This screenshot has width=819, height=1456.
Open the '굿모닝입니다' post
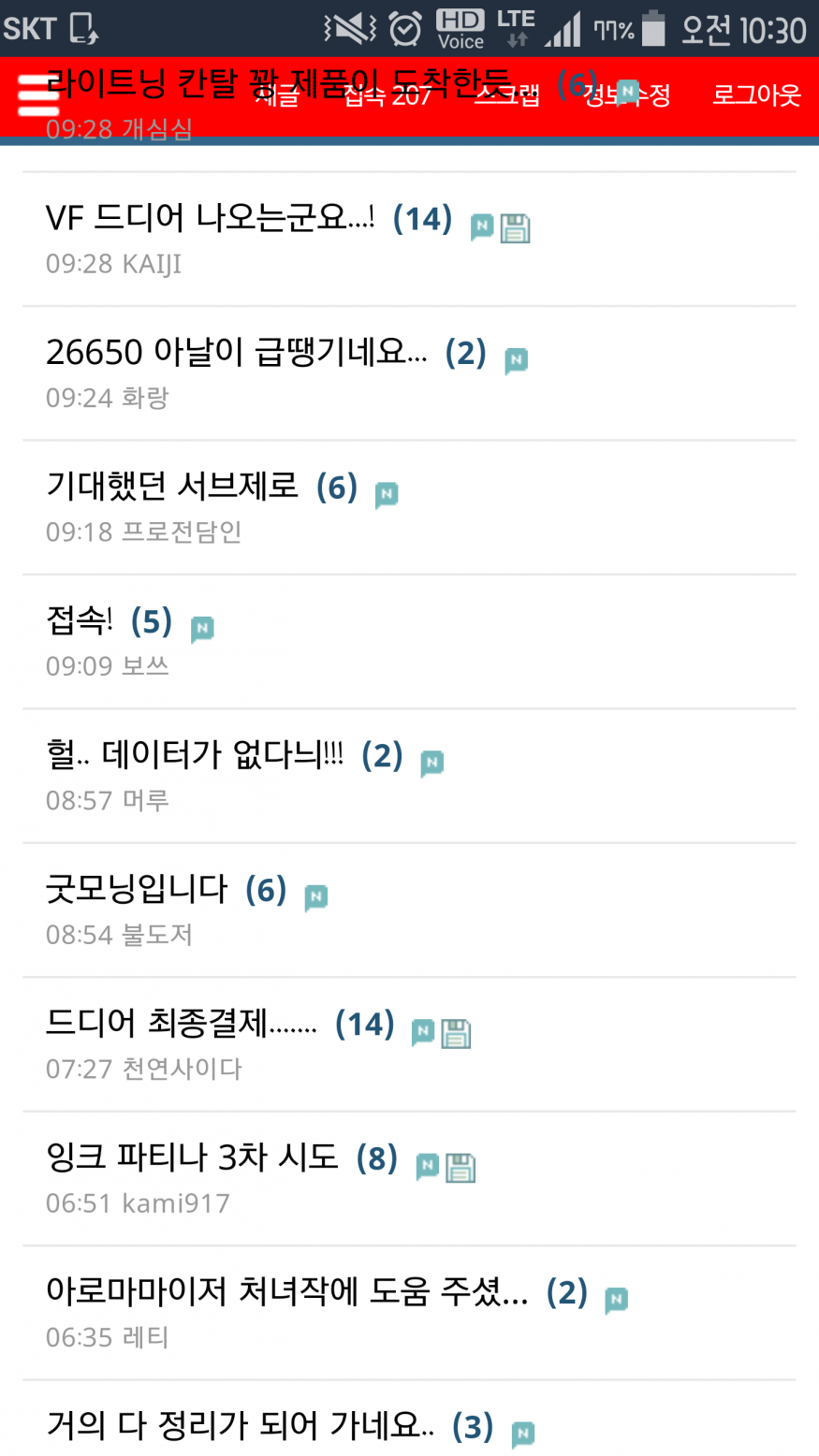click(137, 889)
